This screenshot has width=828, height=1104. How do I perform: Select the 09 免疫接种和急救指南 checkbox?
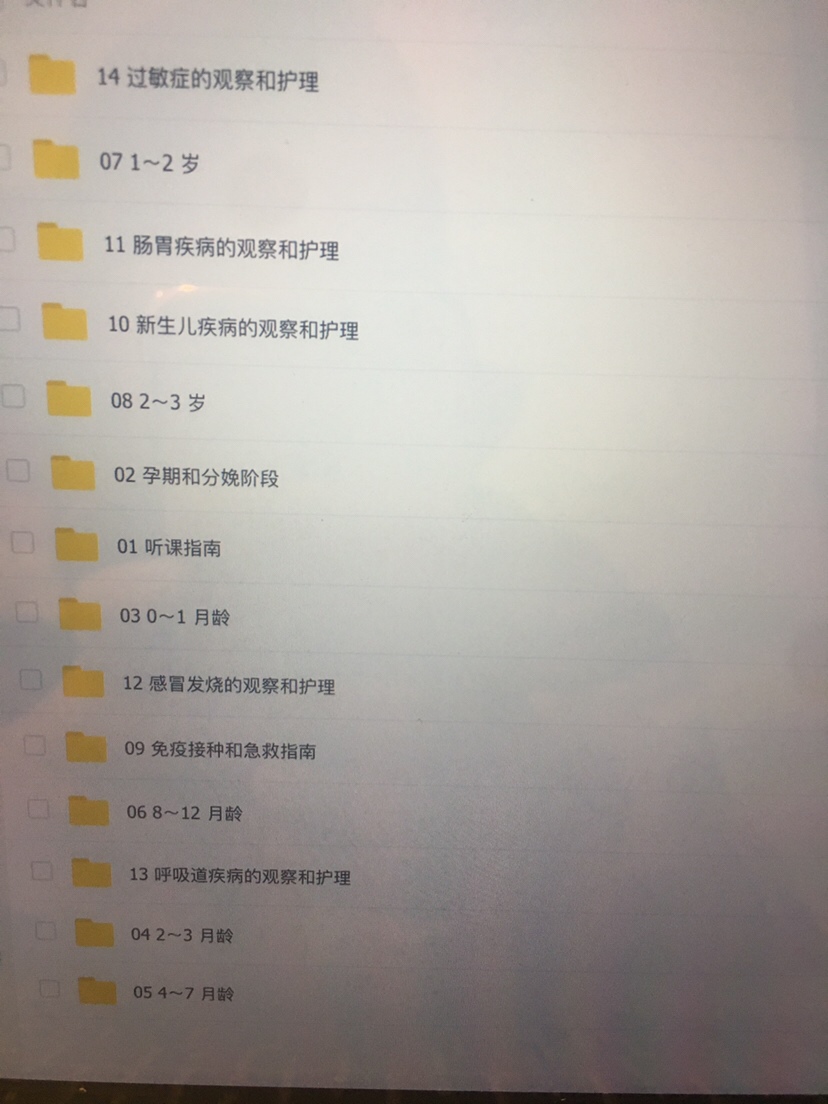coord(35,745)
